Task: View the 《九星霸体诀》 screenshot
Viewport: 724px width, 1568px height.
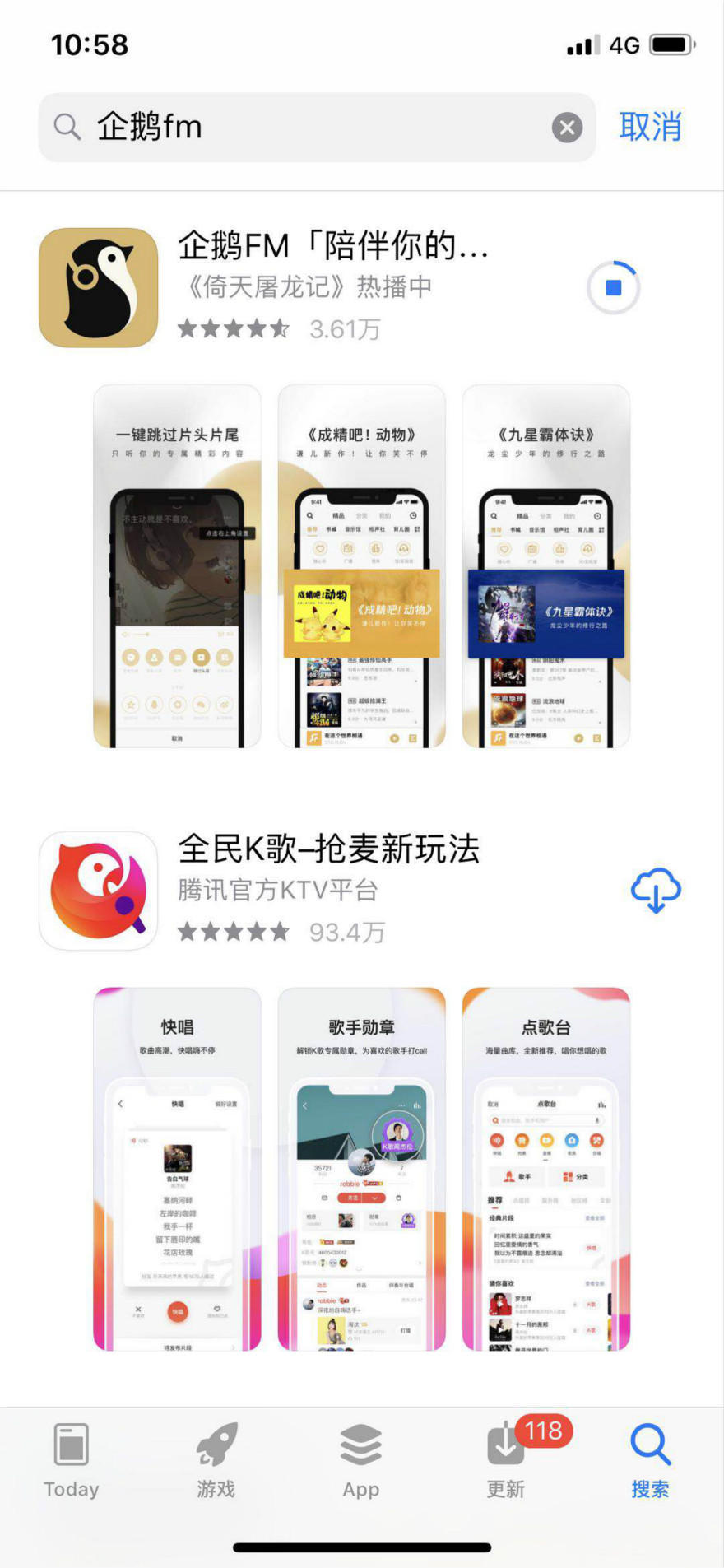Action: tap(546, 566)
